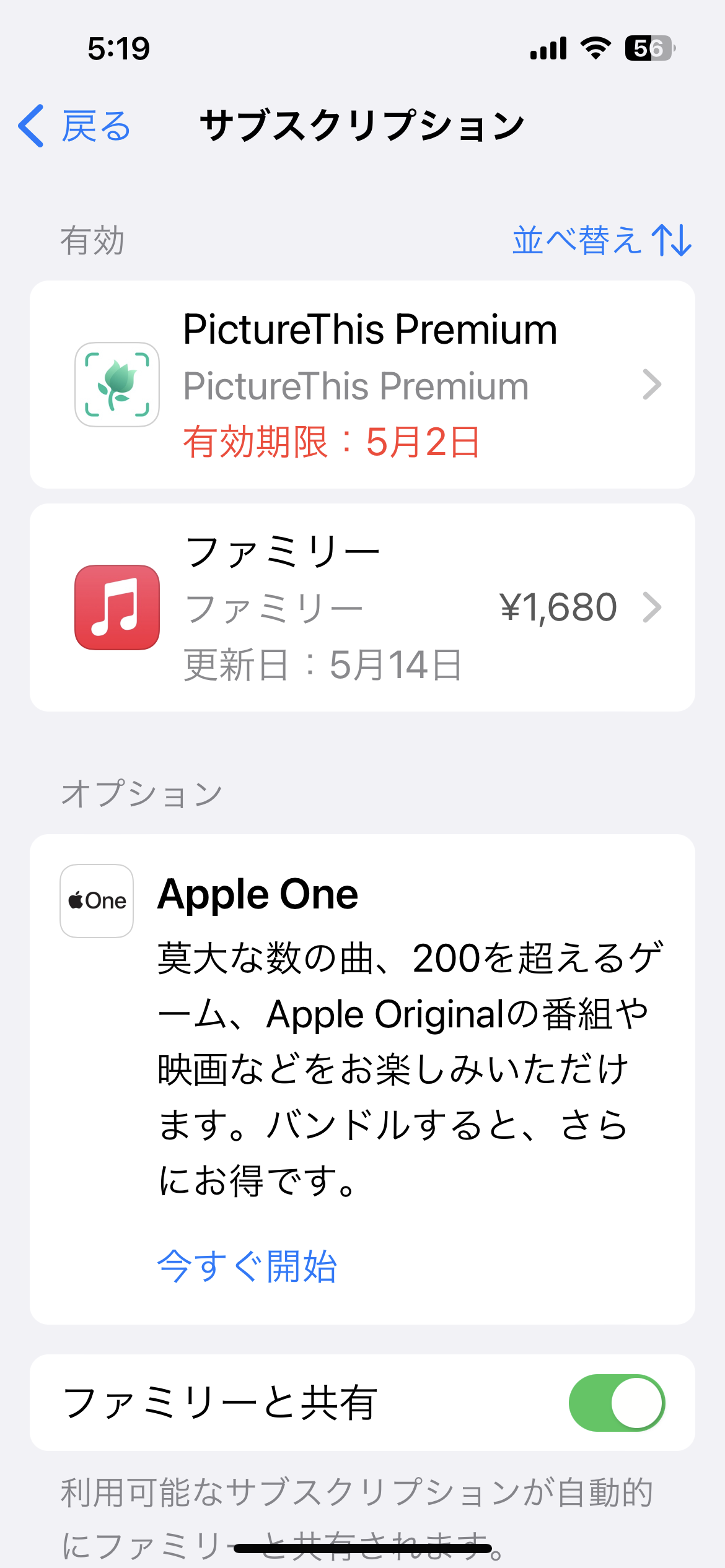
Task: Go back with the 戻る button
Action: coord(76,126)
